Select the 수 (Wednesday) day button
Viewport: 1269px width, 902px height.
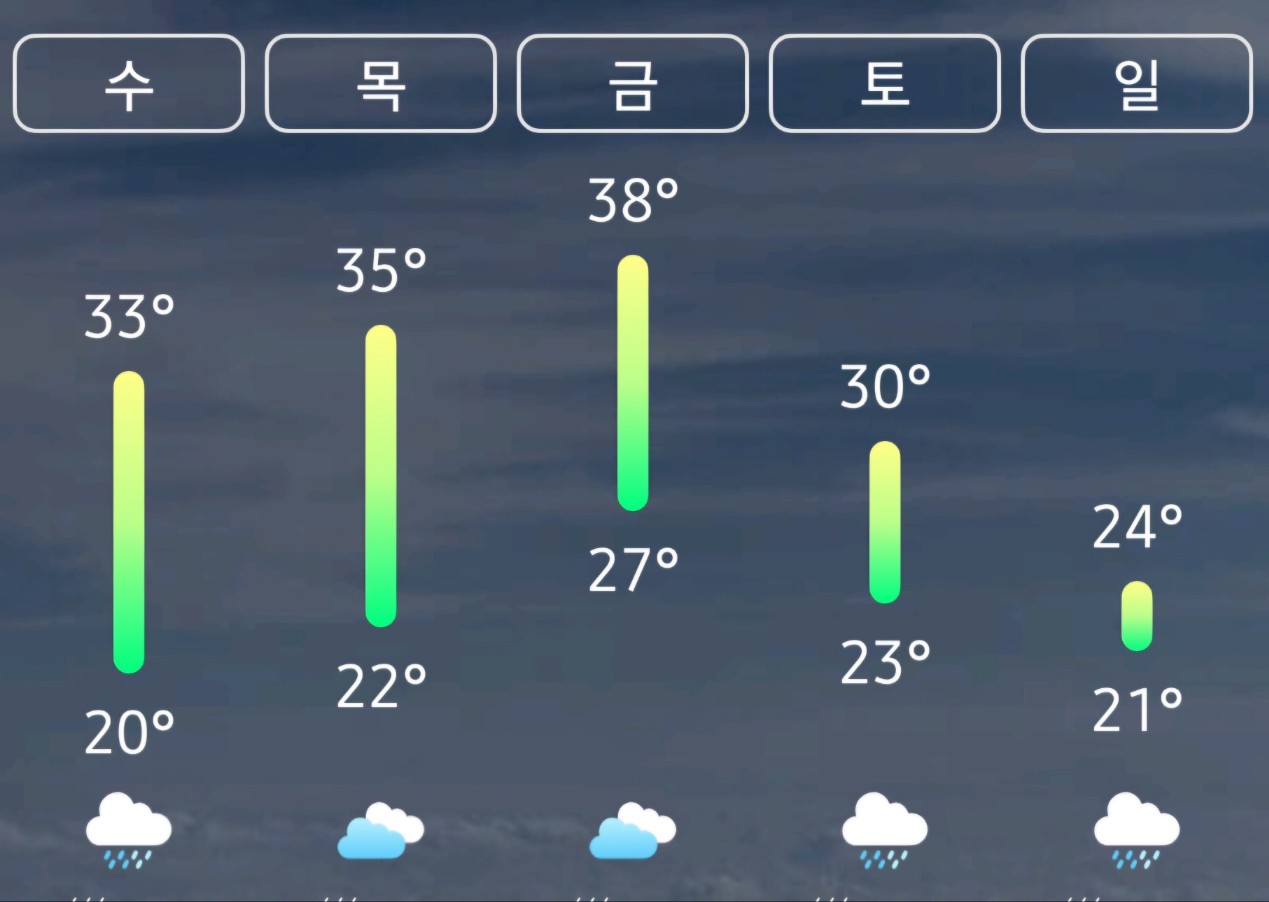(128, 84)
